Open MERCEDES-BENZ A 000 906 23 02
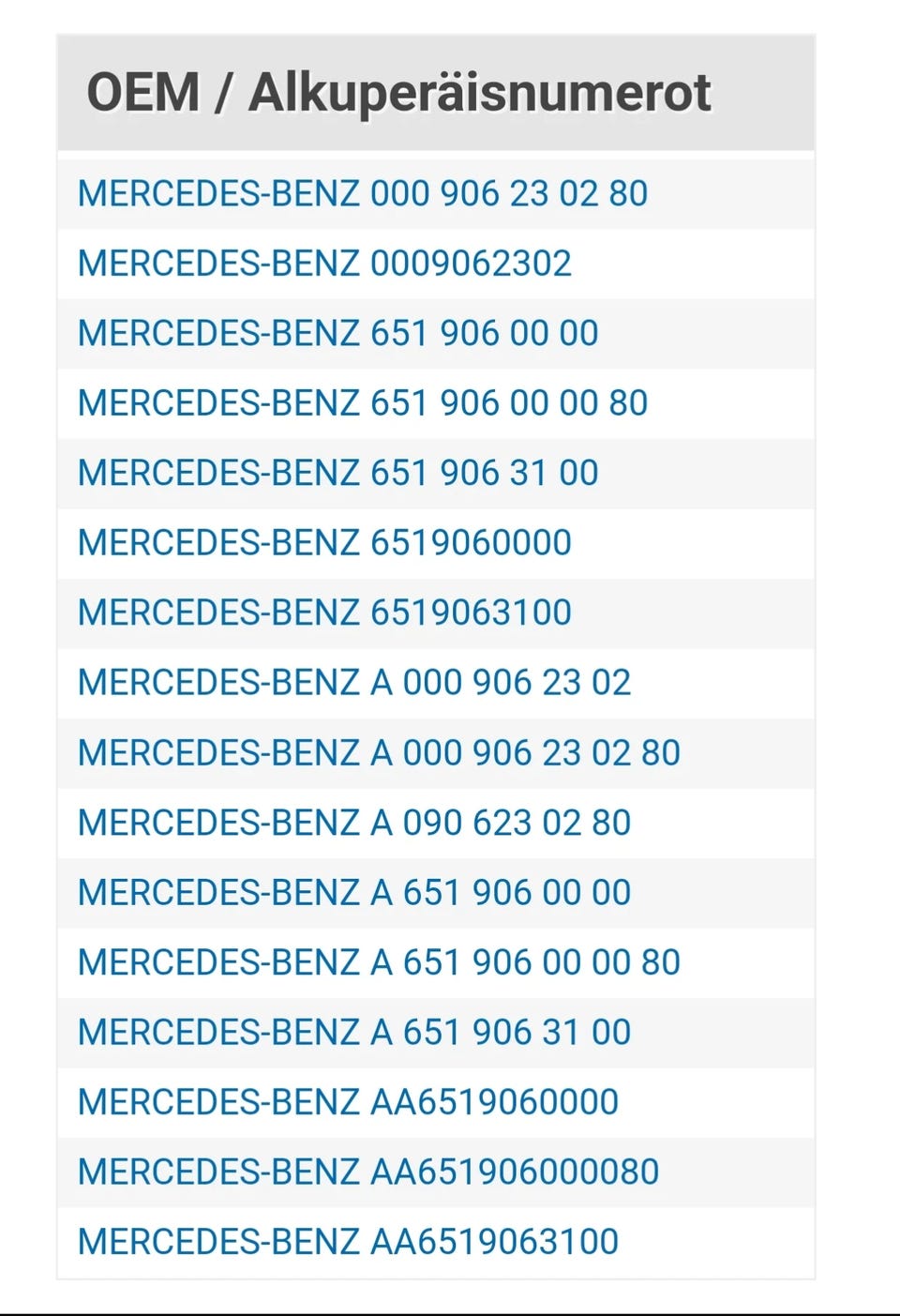The image size is (900, 1316). click(x=354, y=683)
